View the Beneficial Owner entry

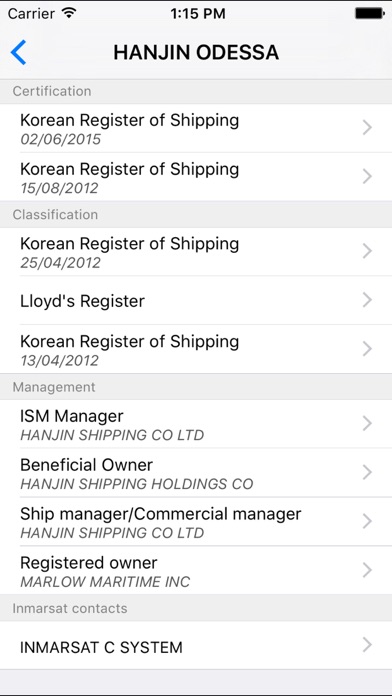[196, 473]
